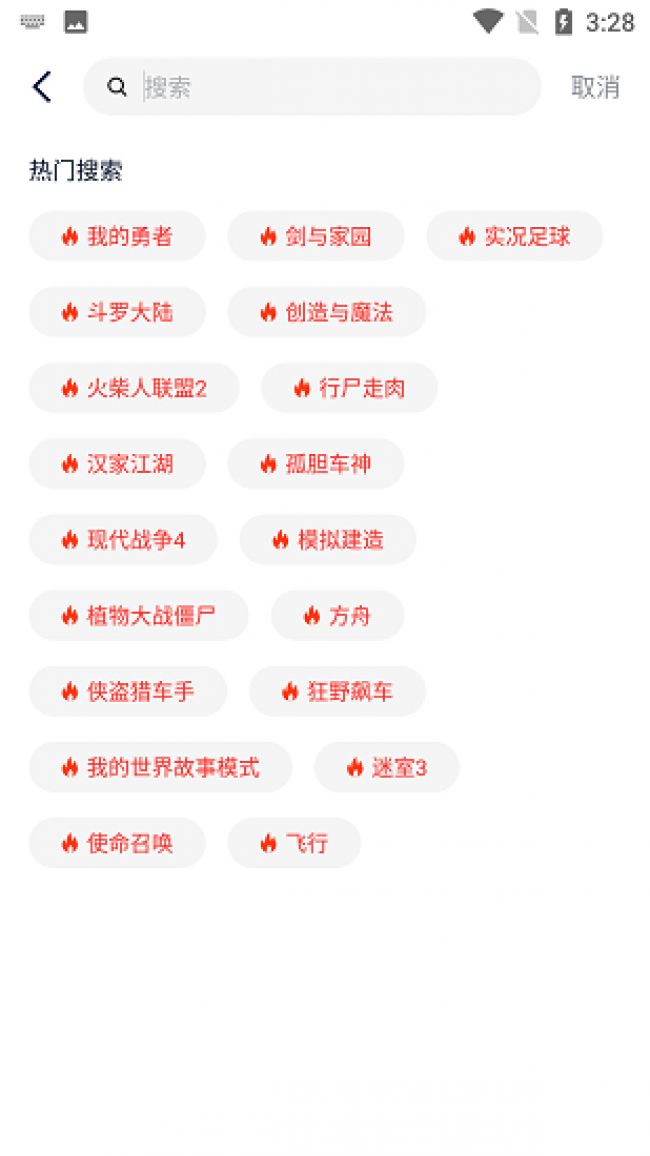Viewport: 650px width, 1156px height.
Task: Tap the 孤胆车神 chip
Action: [x=316, y=464]
